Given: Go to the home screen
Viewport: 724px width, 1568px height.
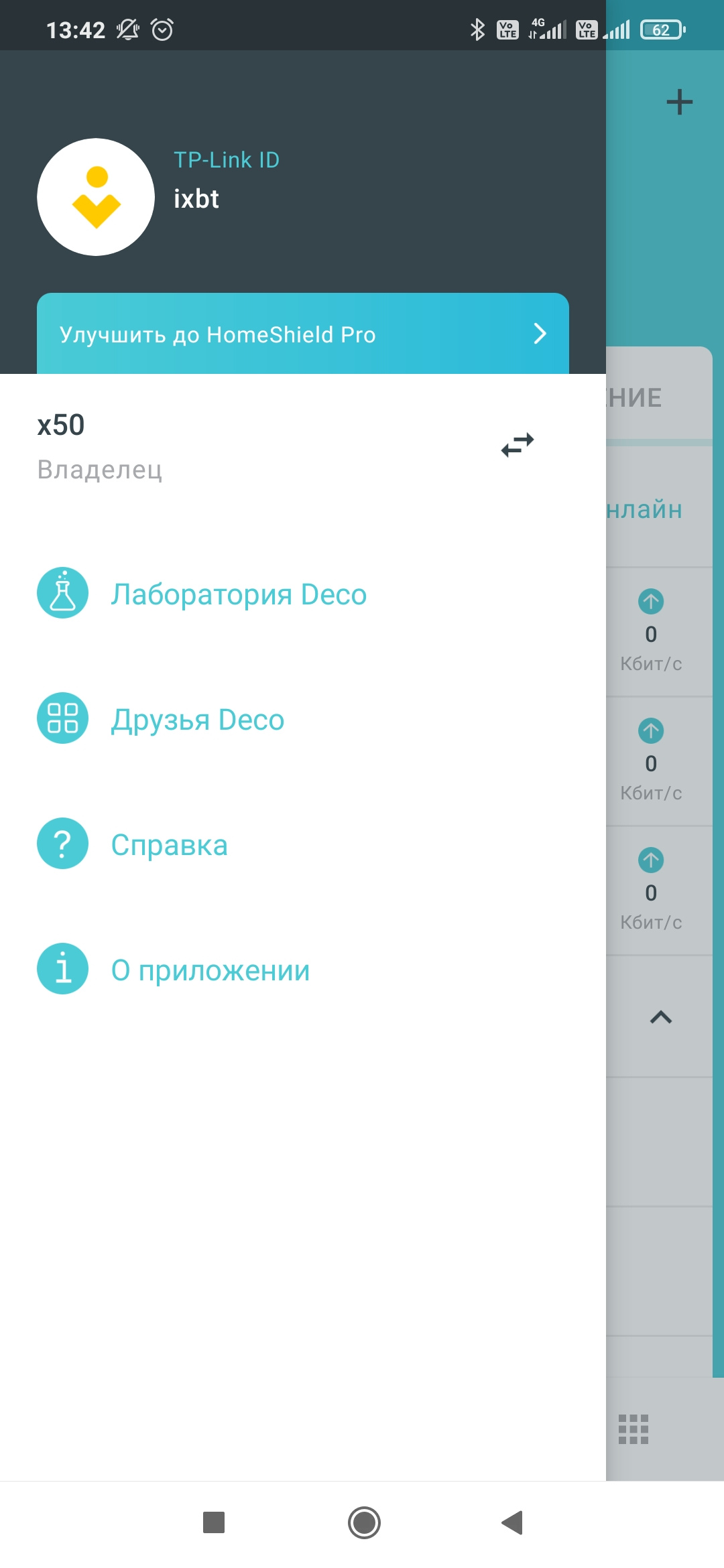Looking at the screenshot, I should [x=364, y=1522].
